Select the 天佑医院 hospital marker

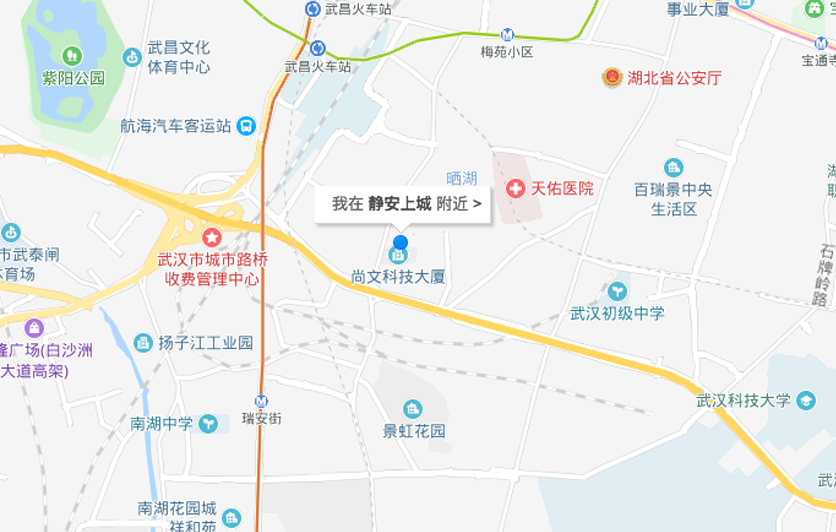pos(516,188)
